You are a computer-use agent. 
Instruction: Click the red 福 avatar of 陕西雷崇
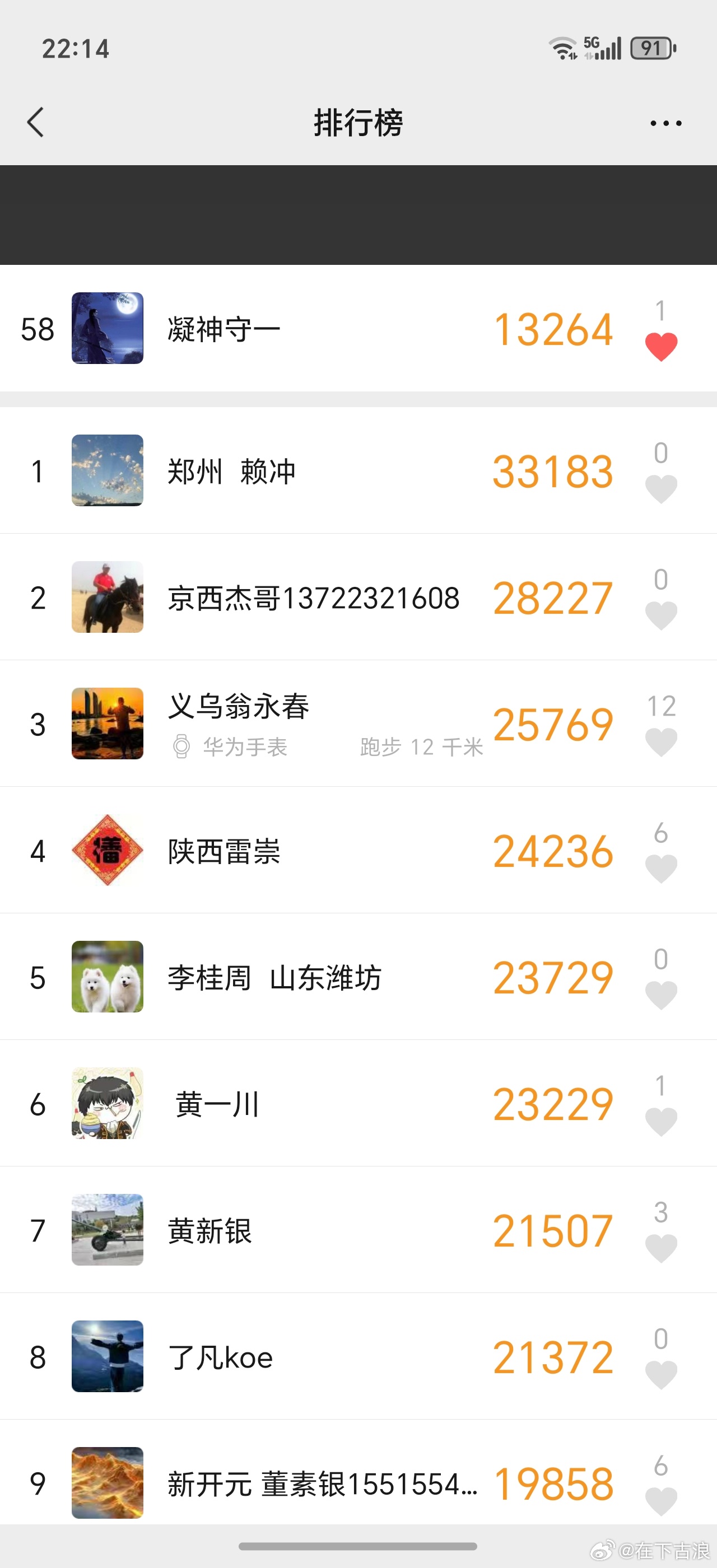(x=107, y=851)
